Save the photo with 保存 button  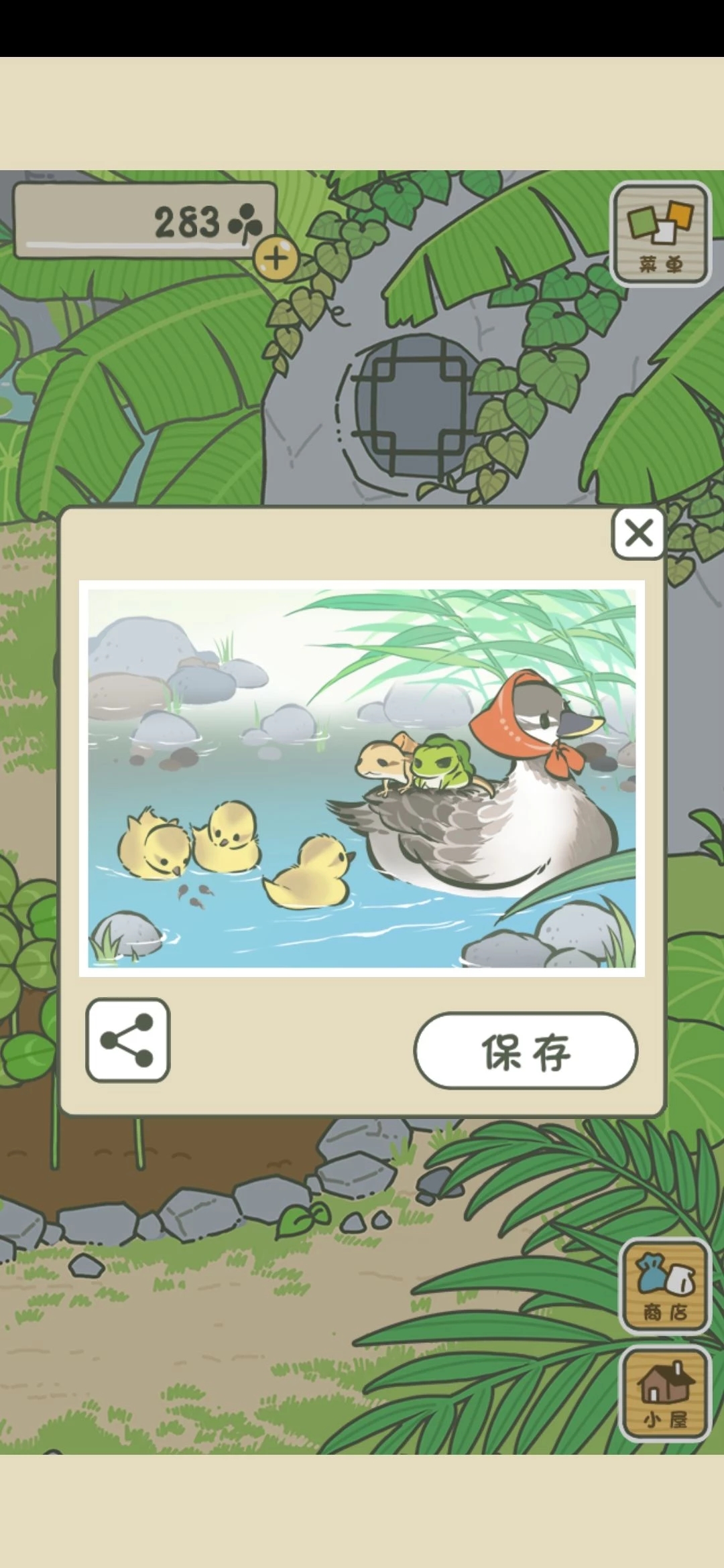tap(526, 1051)
